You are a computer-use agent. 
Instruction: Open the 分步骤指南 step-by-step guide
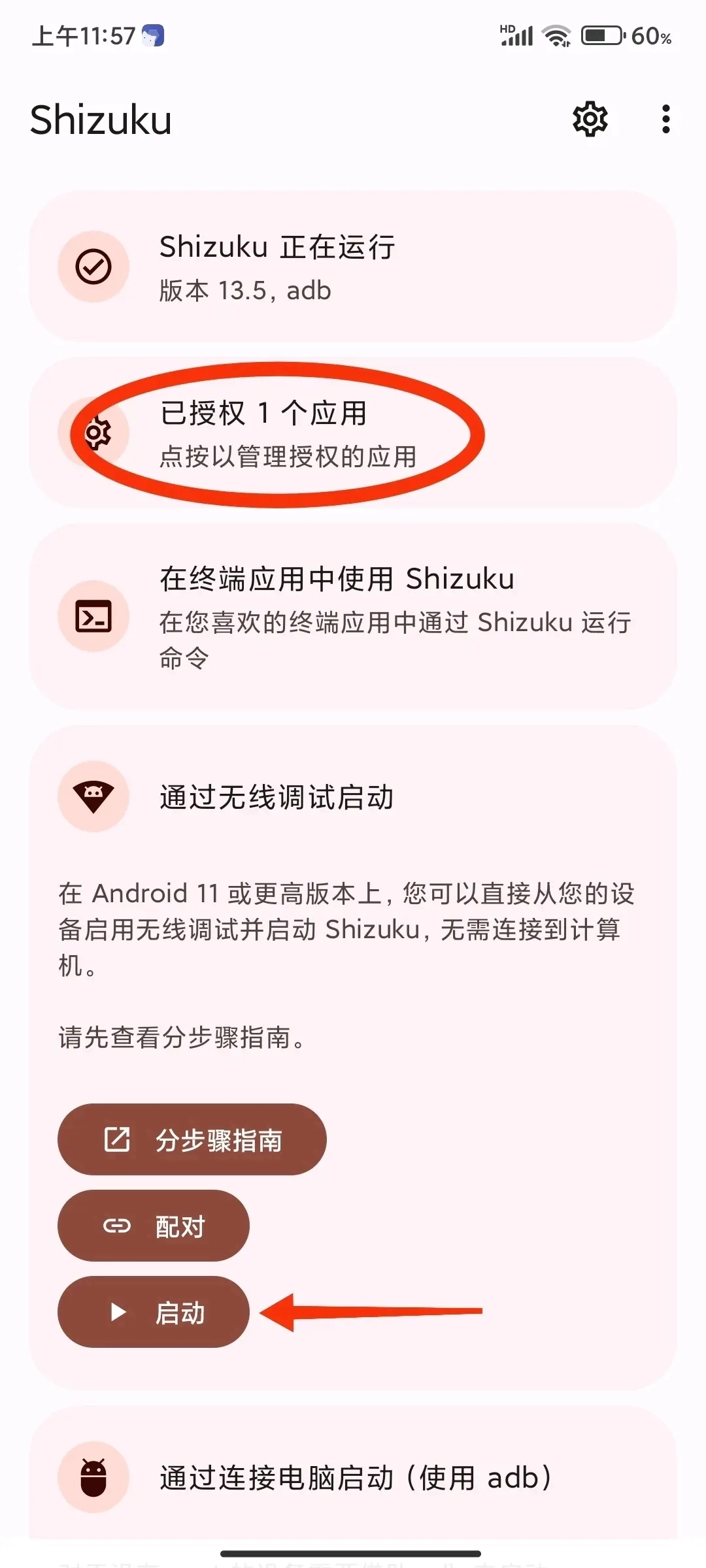(192, 1139)
